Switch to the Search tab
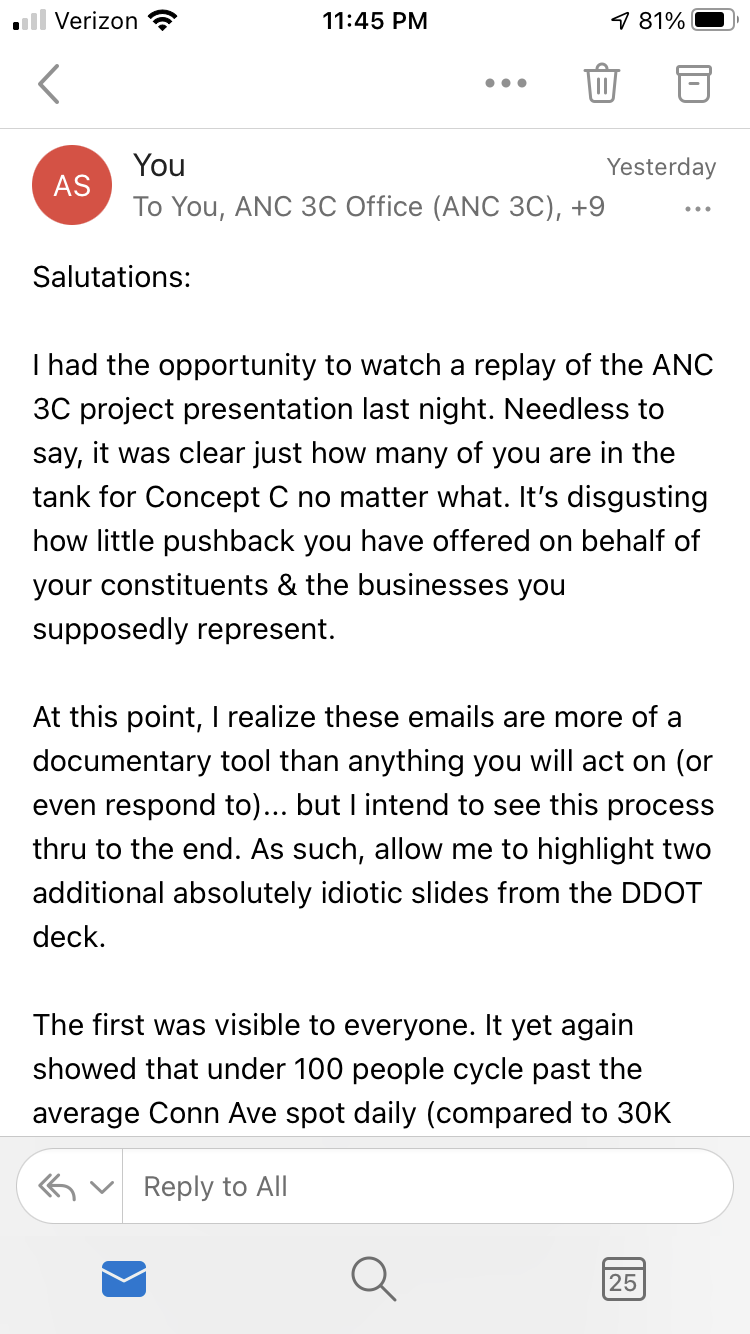The width and height of the screenshot is (750, 1334). click(374, 1279)
